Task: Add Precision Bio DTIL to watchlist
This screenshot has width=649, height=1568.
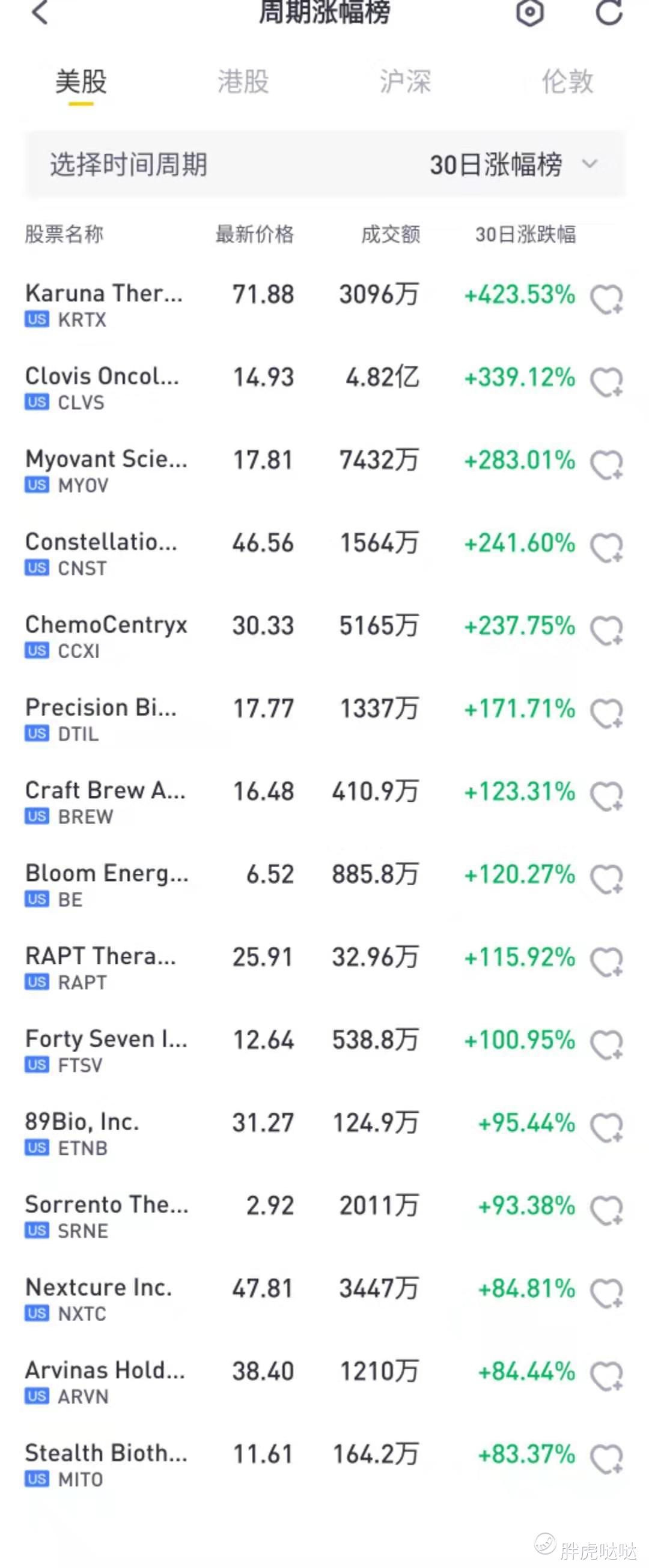Action: pyautogui.click(x=606, y=713)
